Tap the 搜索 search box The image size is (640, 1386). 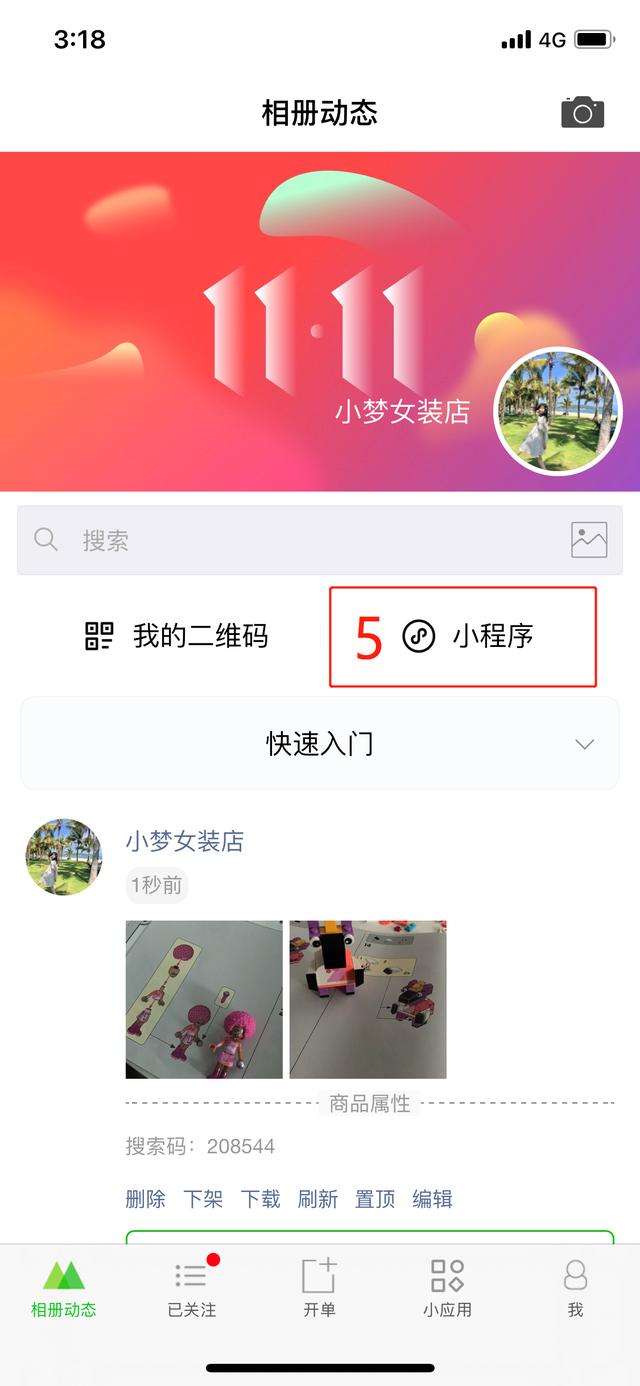tap(300, 541)
